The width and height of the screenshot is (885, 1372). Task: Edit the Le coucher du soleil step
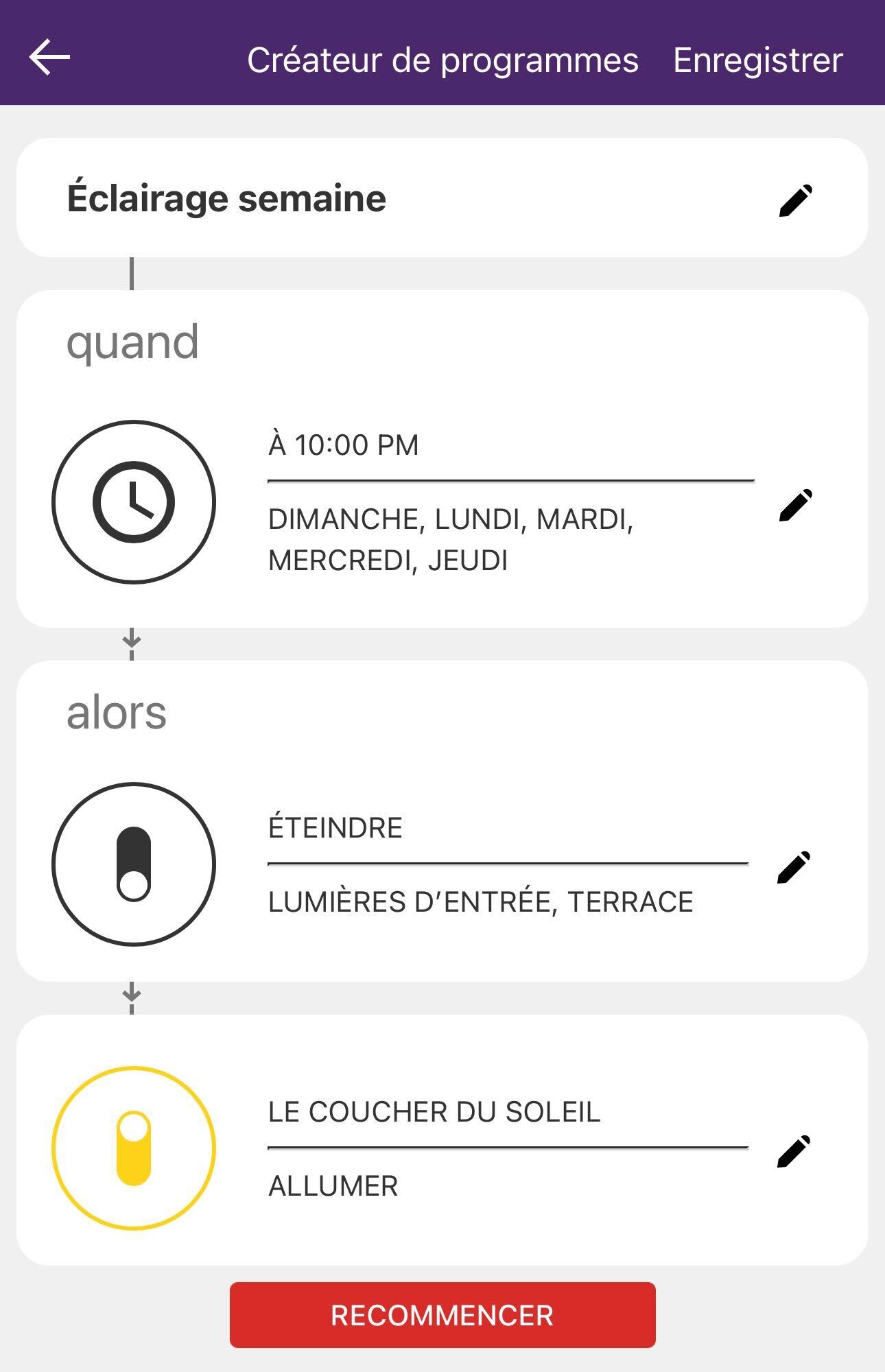[794, 1152]
